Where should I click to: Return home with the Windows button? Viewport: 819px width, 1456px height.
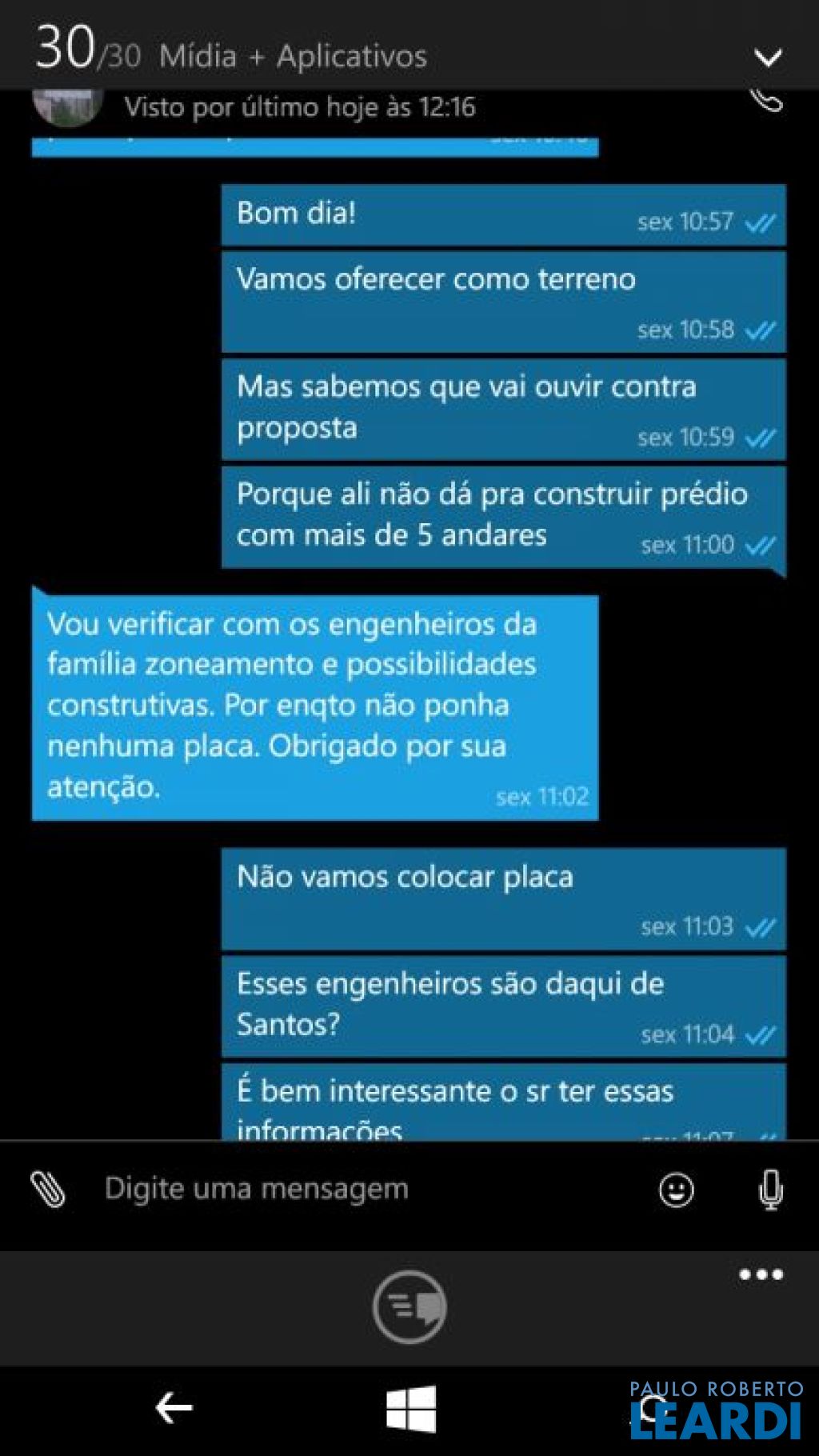click(410, 1408)
